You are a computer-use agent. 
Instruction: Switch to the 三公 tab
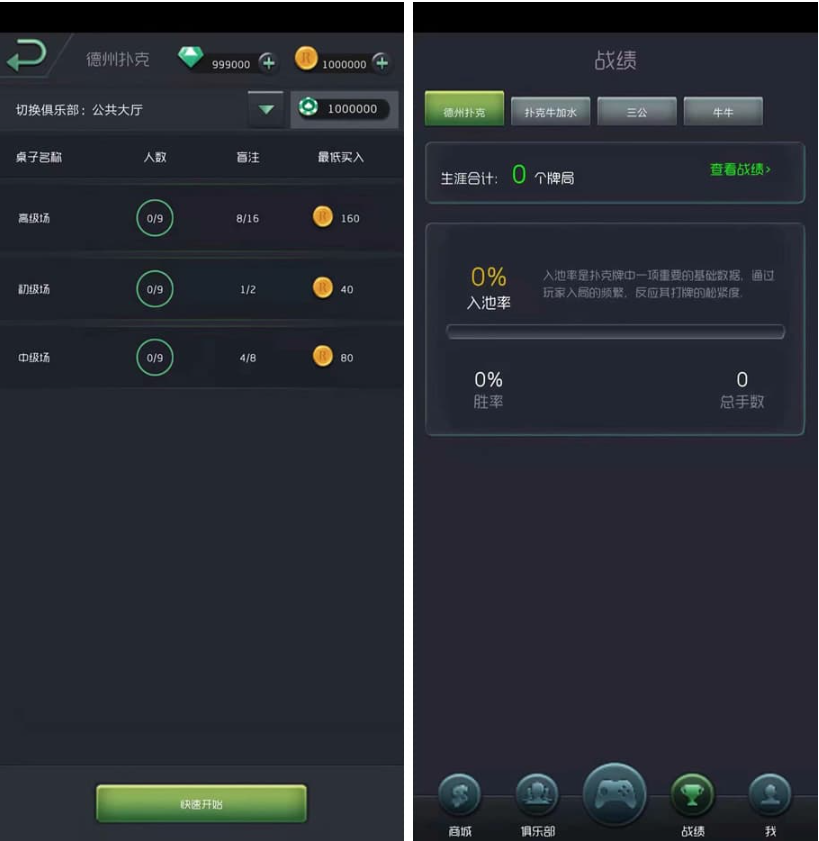point(637,112)
